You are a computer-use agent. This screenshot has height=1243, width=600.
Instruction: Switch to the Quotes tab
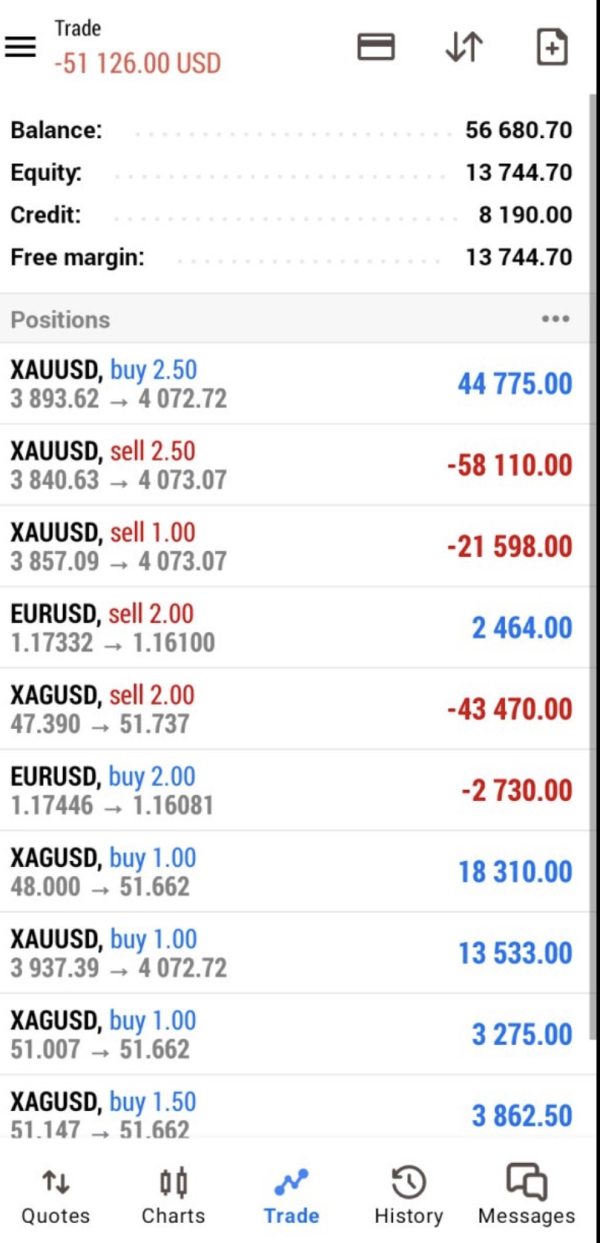click(56, 1196)
